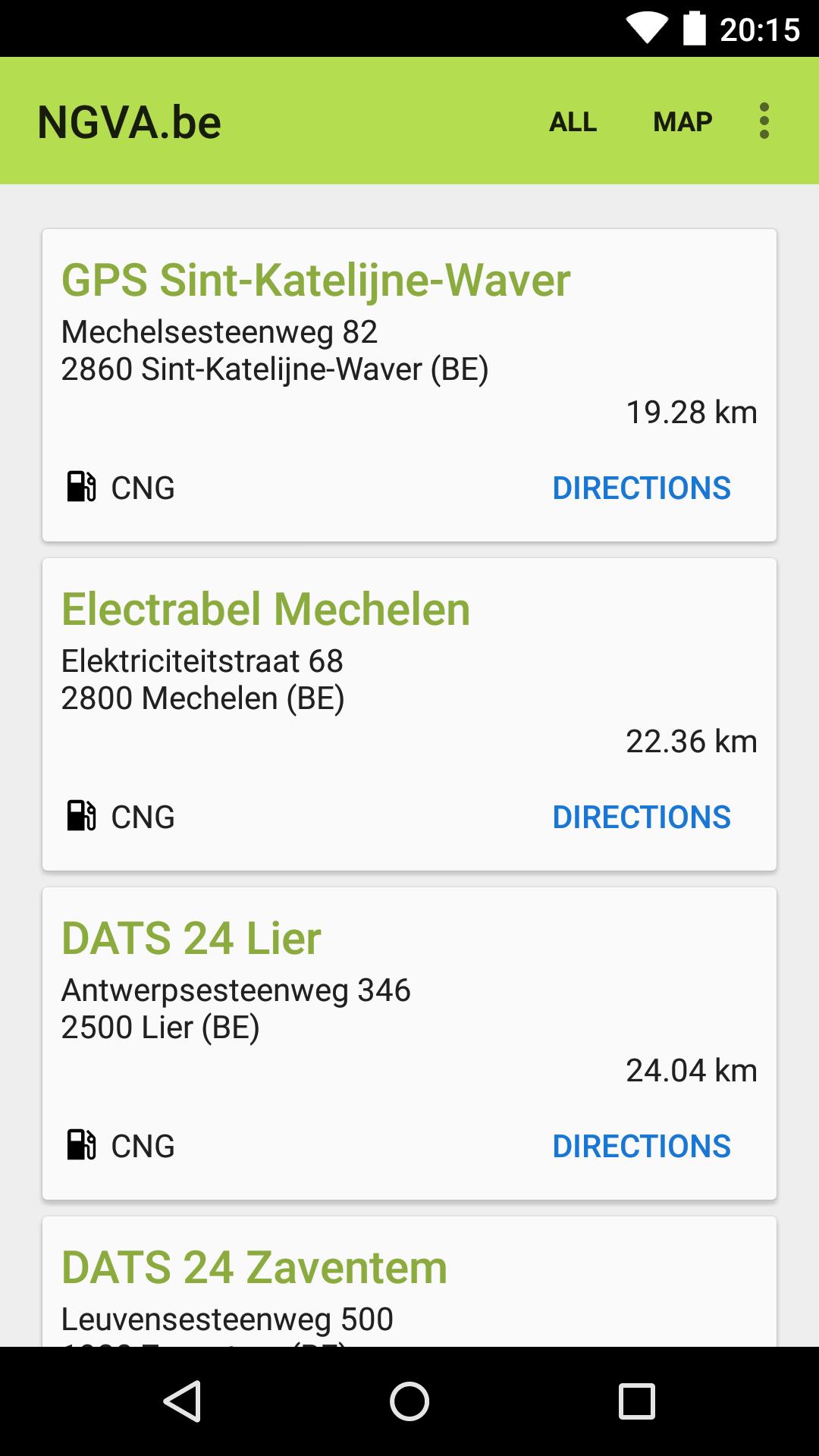The height and width of the screenshot is (1456, 819).
Task: Switch to the MAP view
Action: [x=682, y=121]
